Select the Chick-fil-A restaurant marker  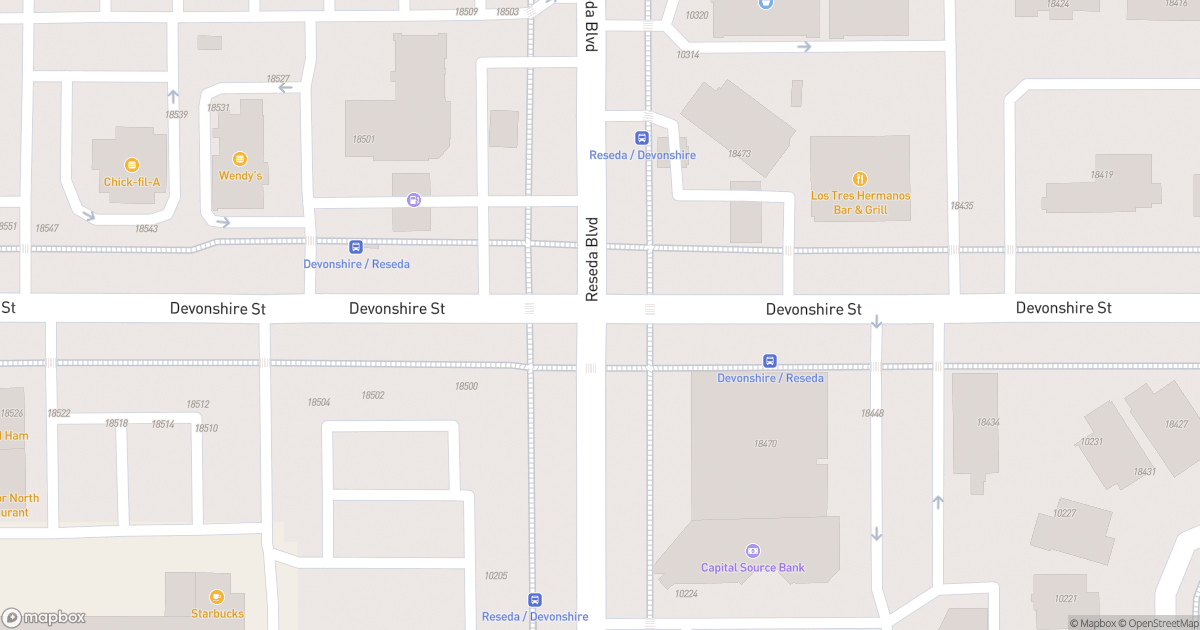(x=131, y=165)
